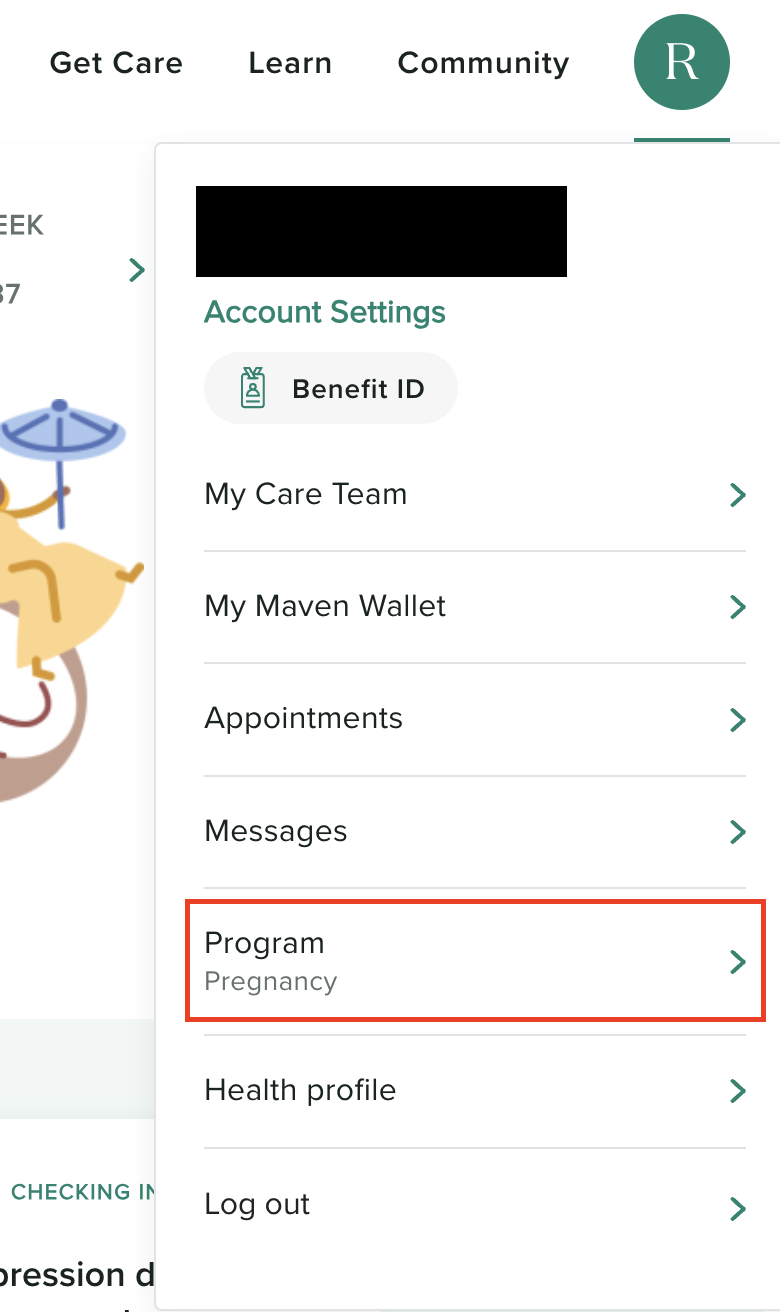The width and height of the screenshot is (780, 1312).
Task: Open My Care Team
Action: pos(475,494)
